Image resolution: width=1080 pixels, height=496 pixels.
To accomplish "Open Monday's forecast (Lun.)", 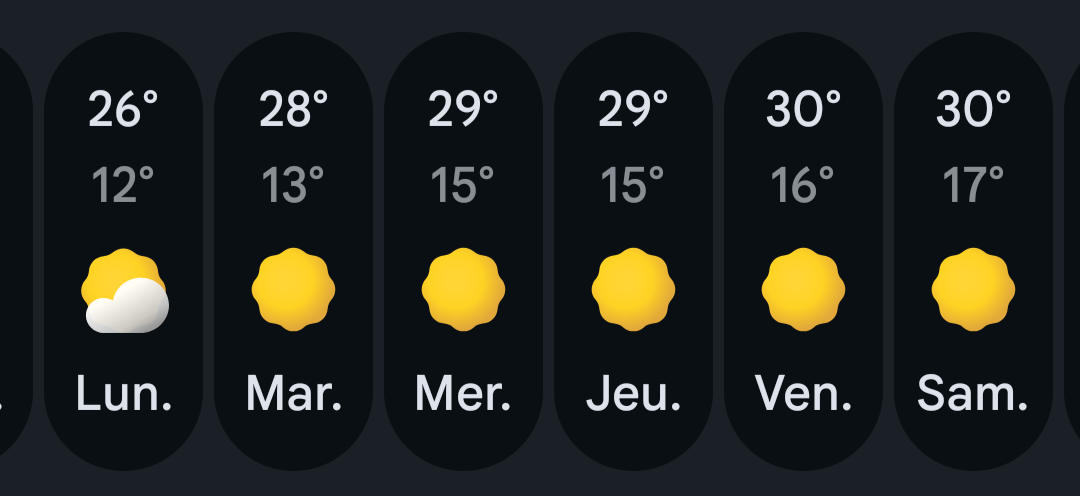I will pyautogui.click(x=124, y=250).
